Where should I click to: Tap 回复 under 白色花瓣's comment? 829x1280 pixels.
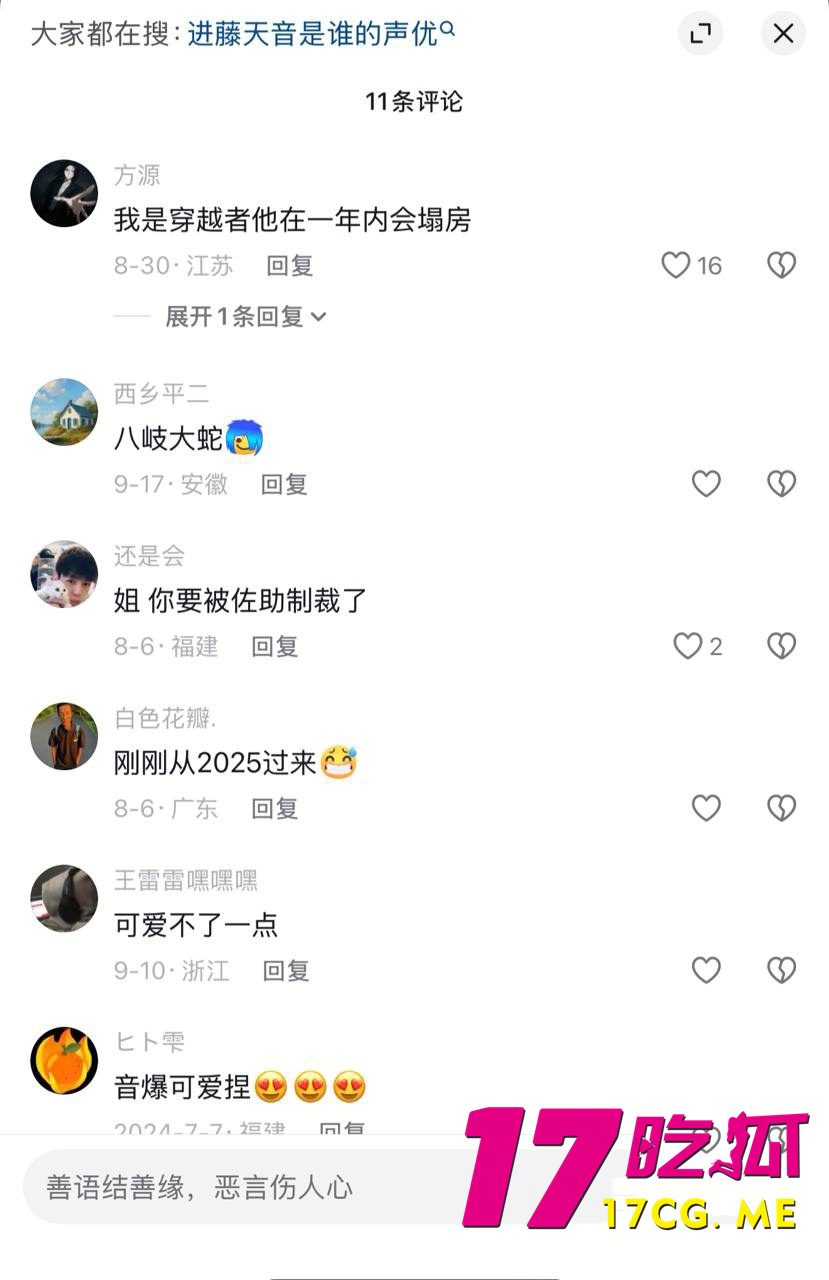273,809
